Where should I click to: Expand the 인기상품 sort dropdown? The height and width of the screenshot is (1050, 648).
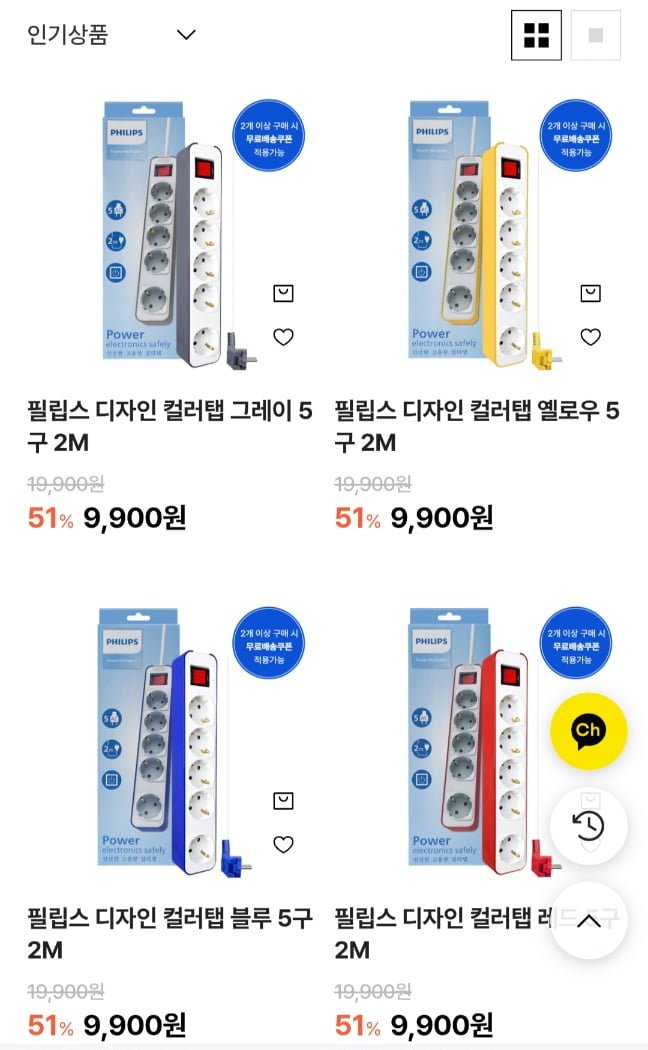(x=111, y=34)
